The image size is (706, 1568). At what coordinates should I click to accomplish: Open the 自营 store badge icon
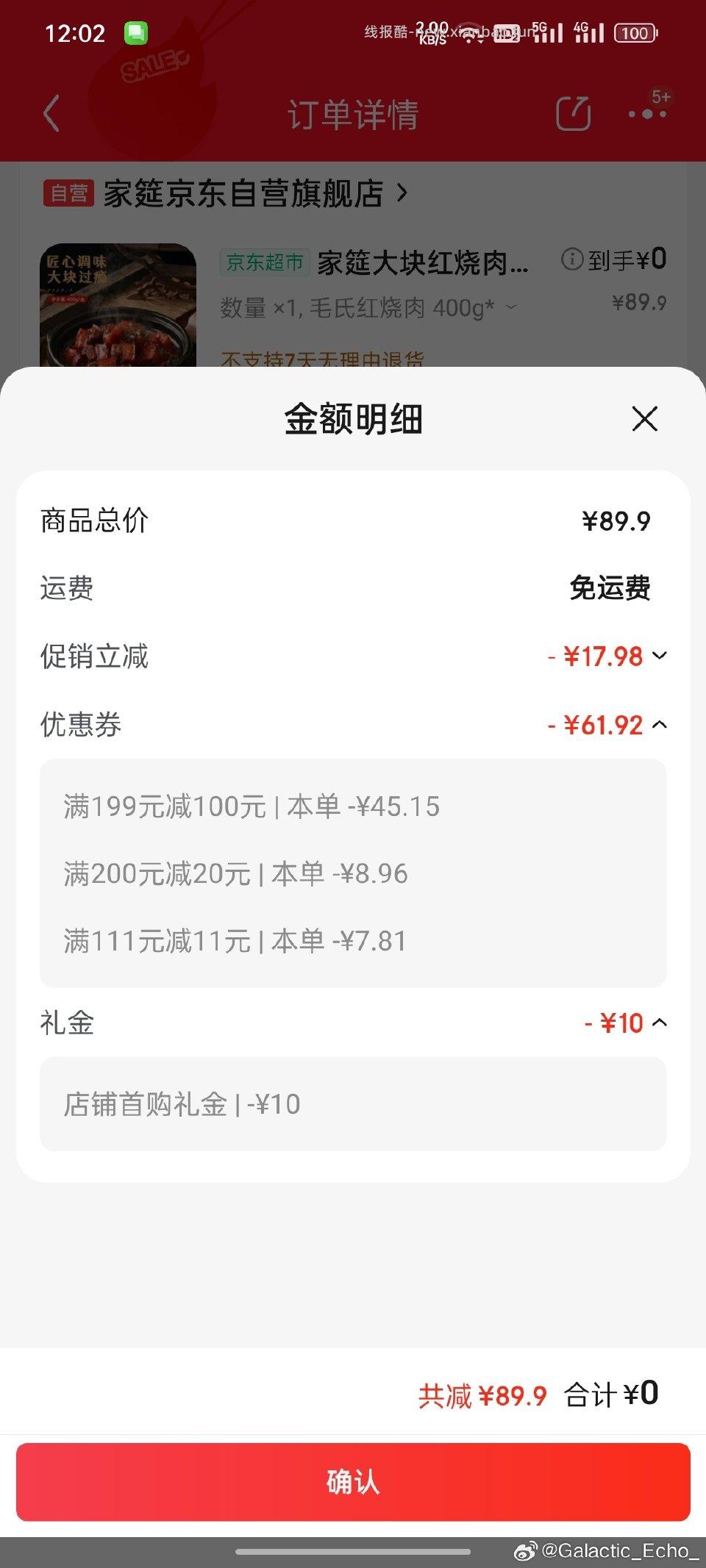(71, 195)
